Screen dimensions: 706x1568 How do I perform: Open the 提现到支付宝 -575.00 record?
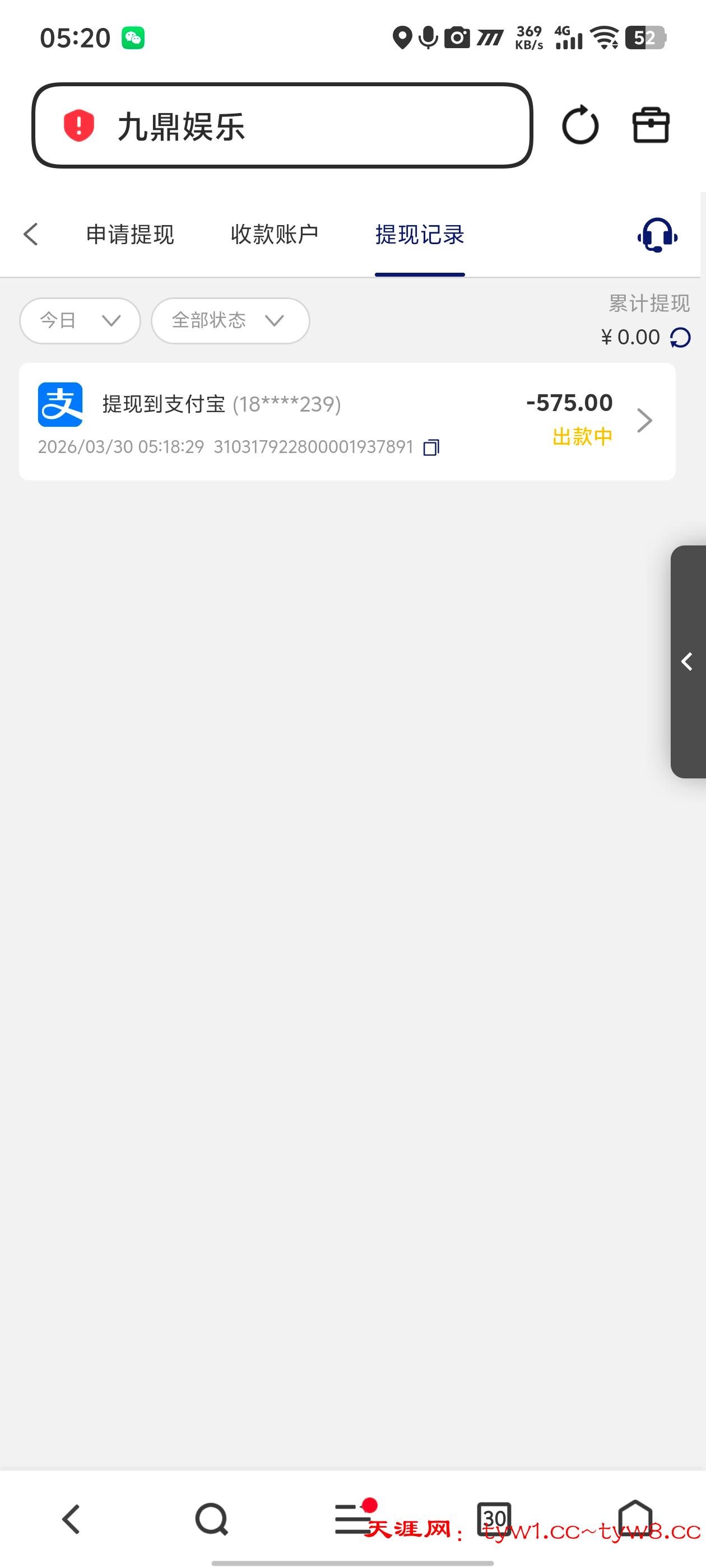click(347, 421)
